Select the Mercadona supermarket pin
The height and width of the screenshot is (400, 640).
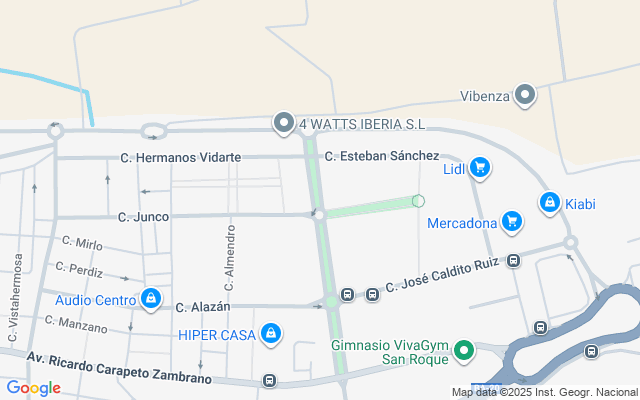click(512, 221)
